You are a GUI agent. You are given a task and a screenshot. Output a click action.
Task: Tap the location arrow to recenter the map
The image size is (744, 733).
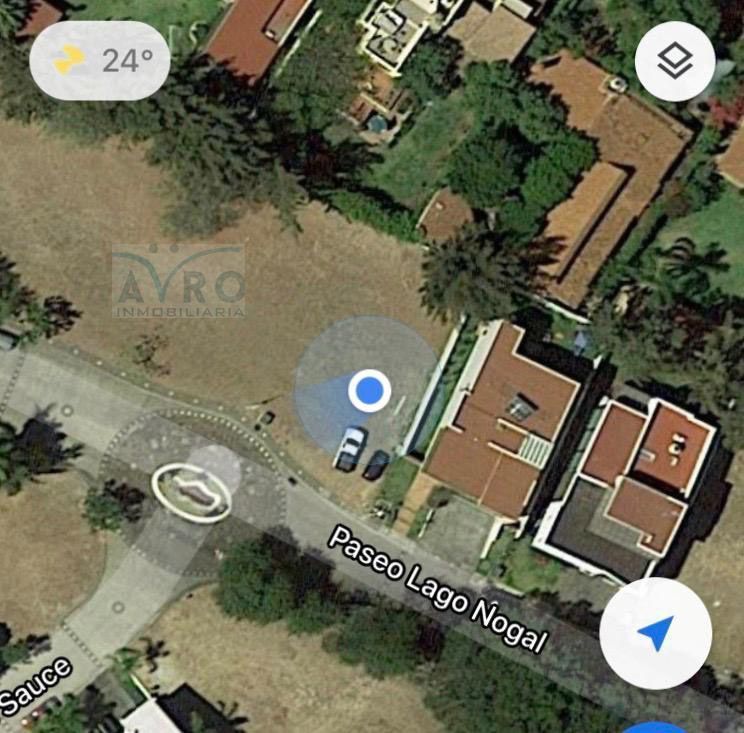[655, 633]
